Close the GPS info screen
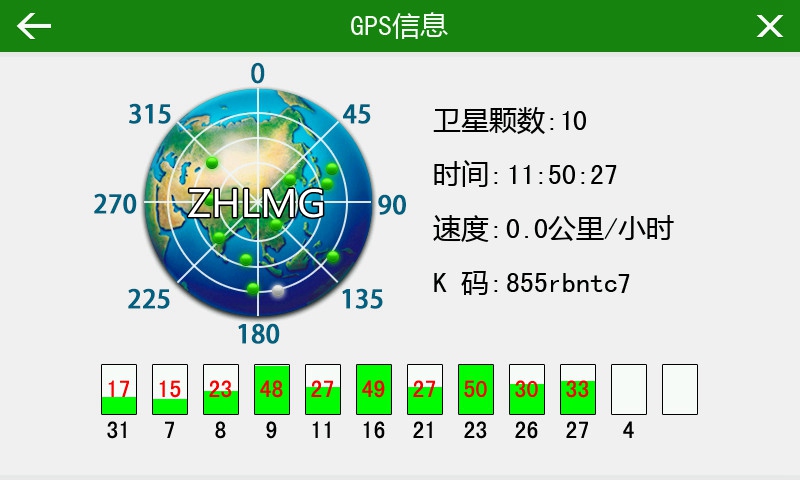 [x=769, y=26]
